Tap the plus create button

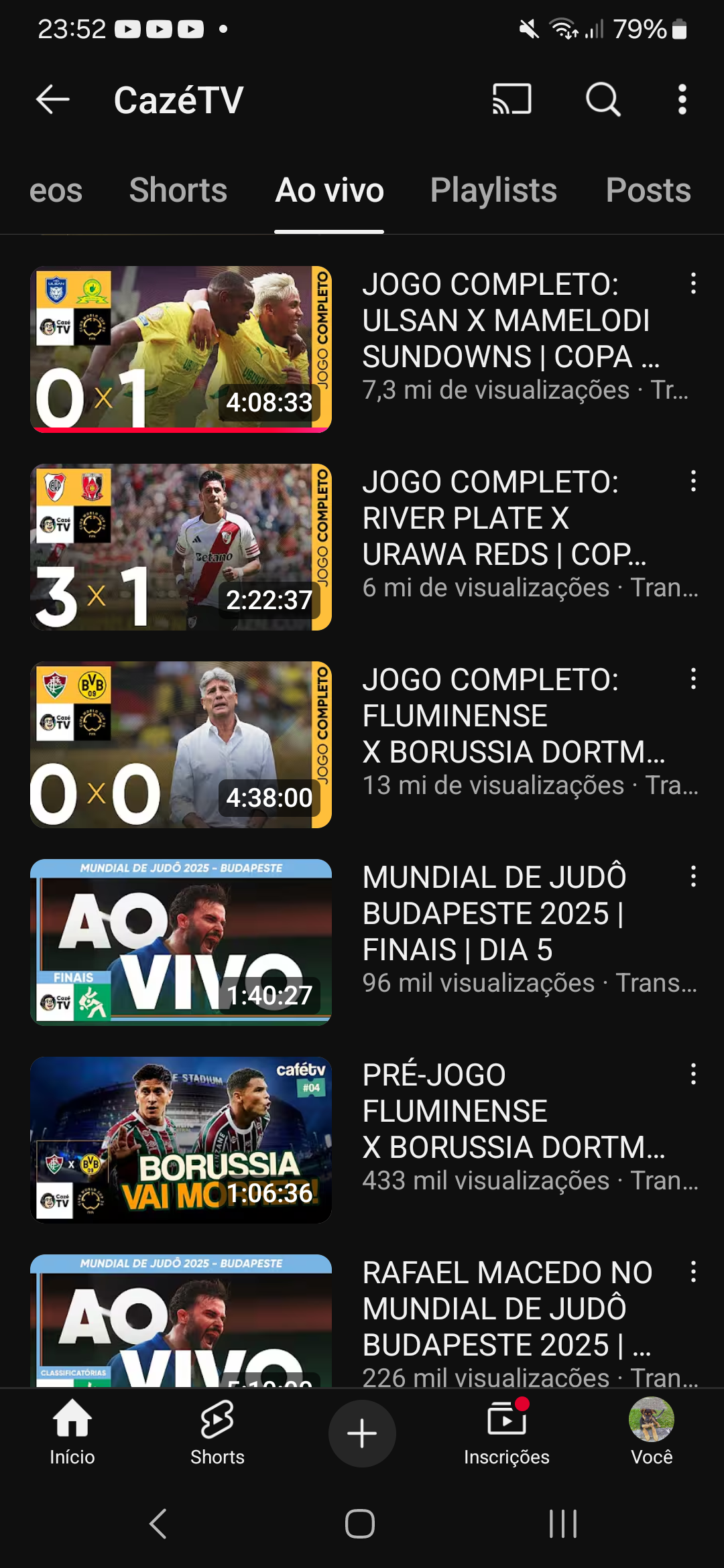pos(362,1433)
